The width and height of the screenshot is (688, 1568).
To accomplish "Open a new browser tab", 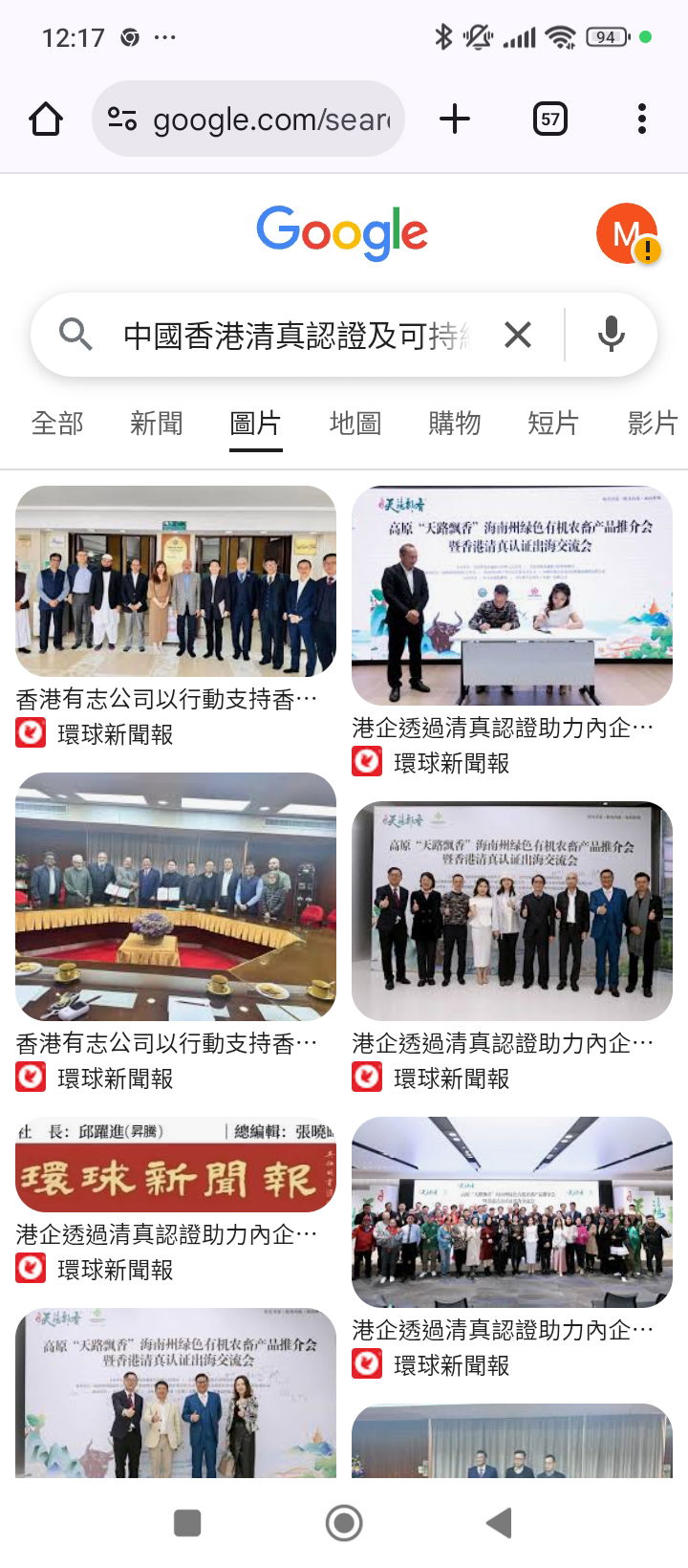I will [x=455, y=120].
